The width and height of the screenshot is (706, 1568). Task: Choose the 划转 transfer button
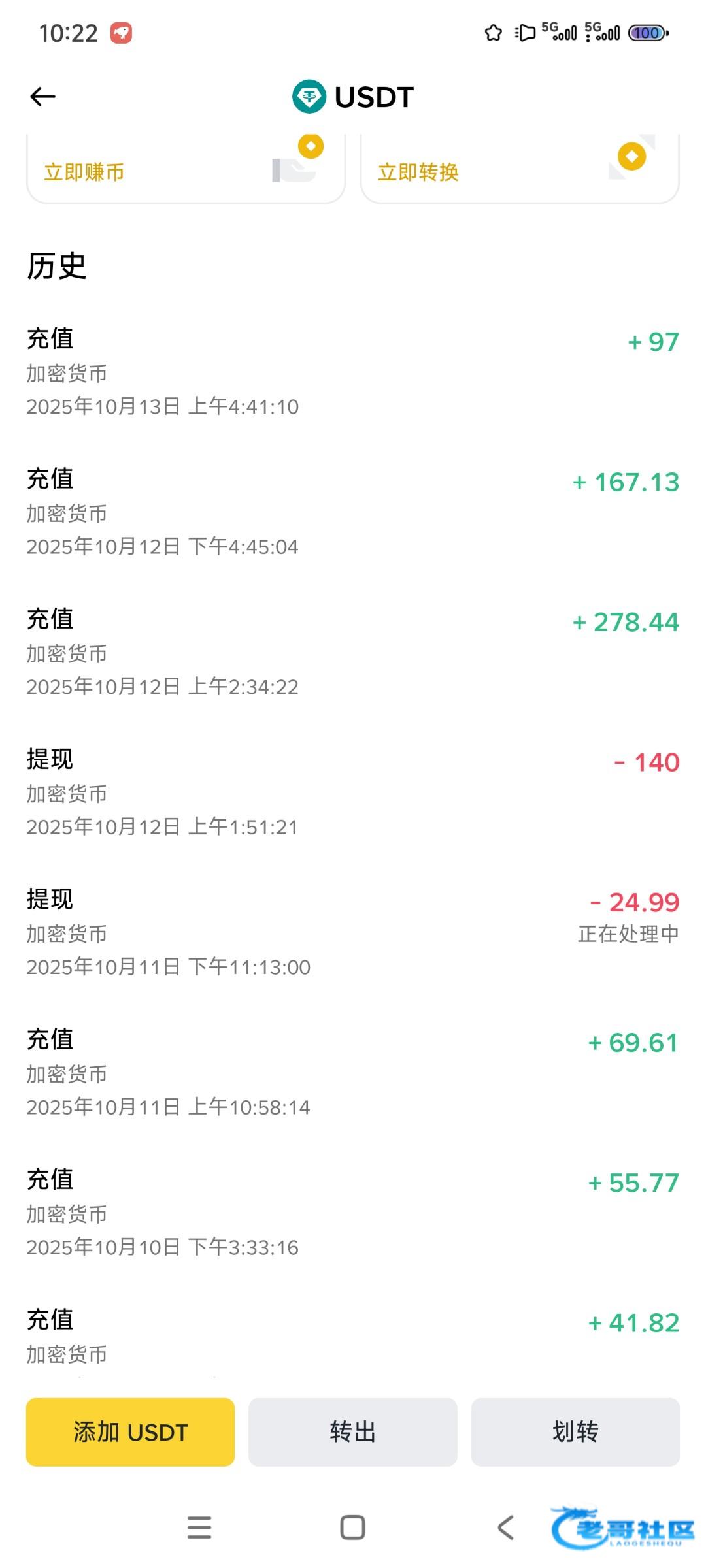(575, 1432)
